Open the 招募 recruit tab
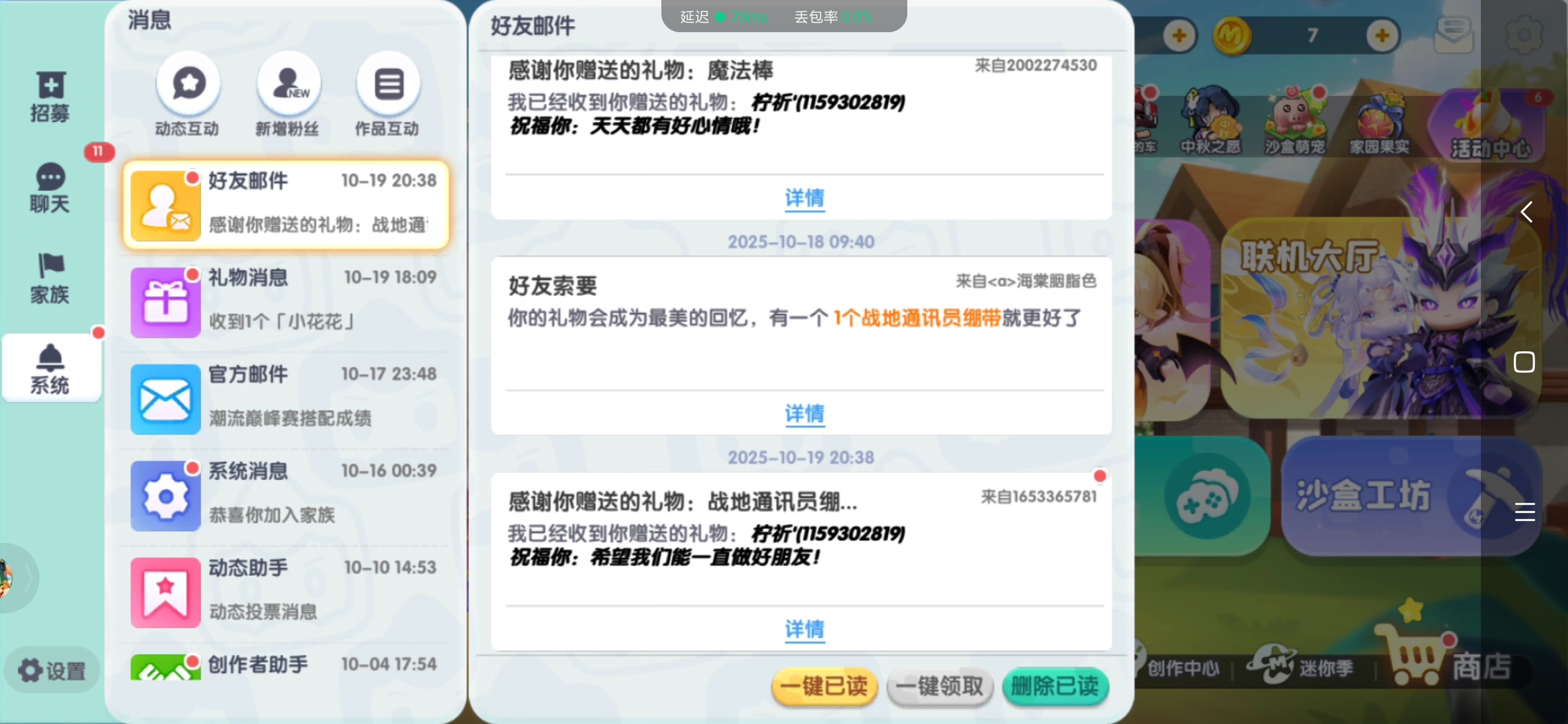Screen dimensions: 1568x724 (x=50, y=97)
